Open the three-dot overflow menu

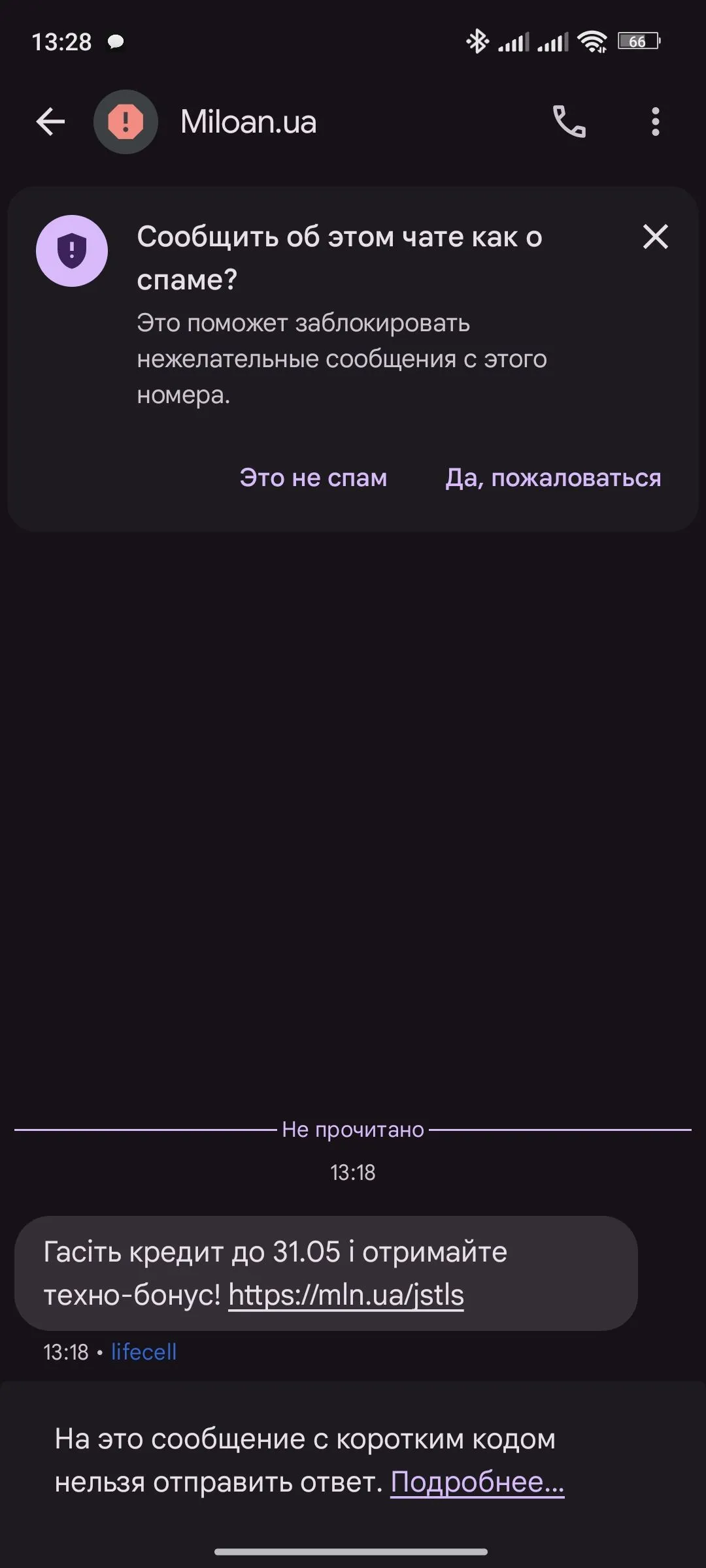coord(655,122)
